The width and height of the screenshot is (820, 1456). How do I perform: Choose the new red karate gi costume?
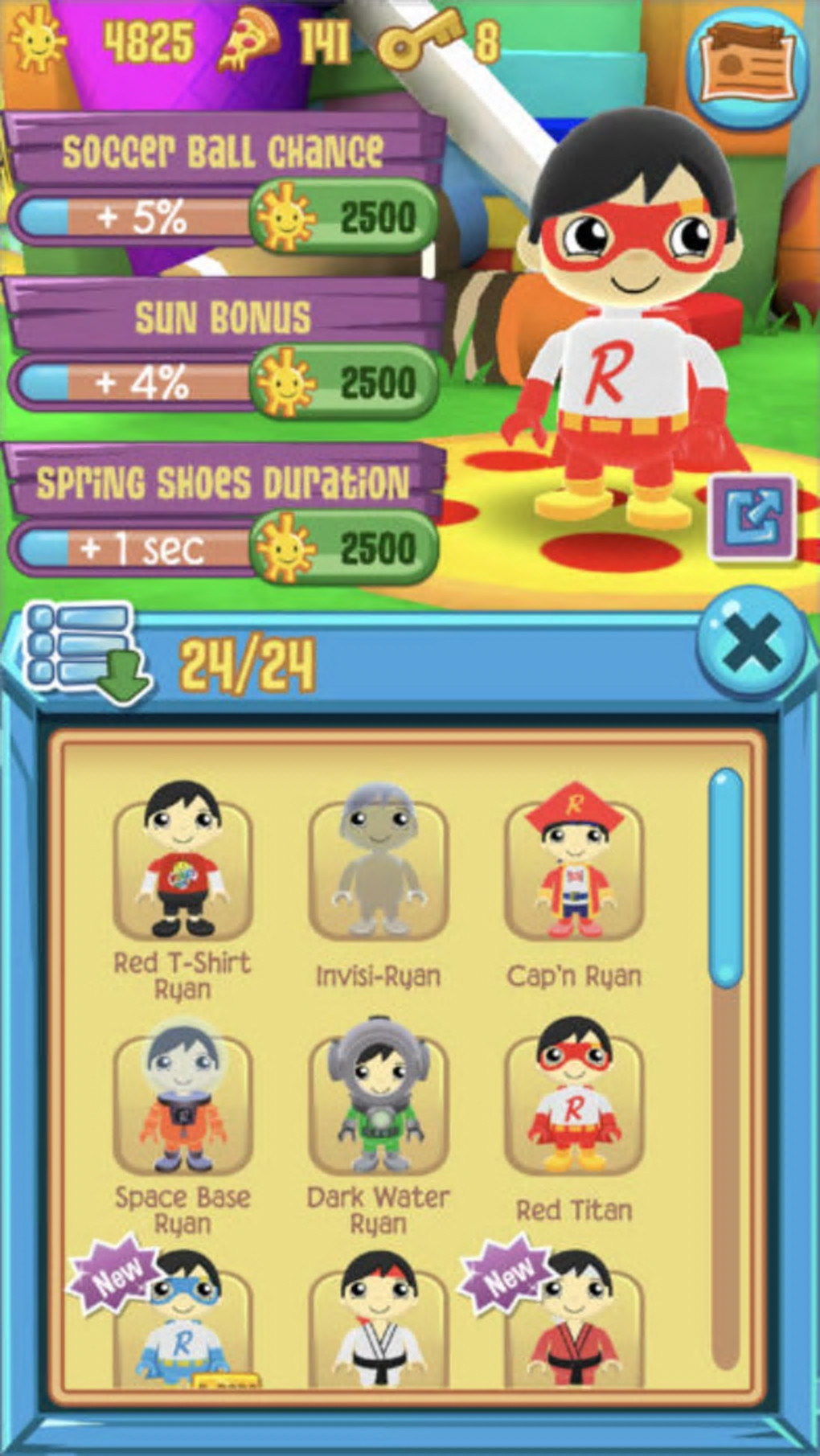coord(573,1327)
